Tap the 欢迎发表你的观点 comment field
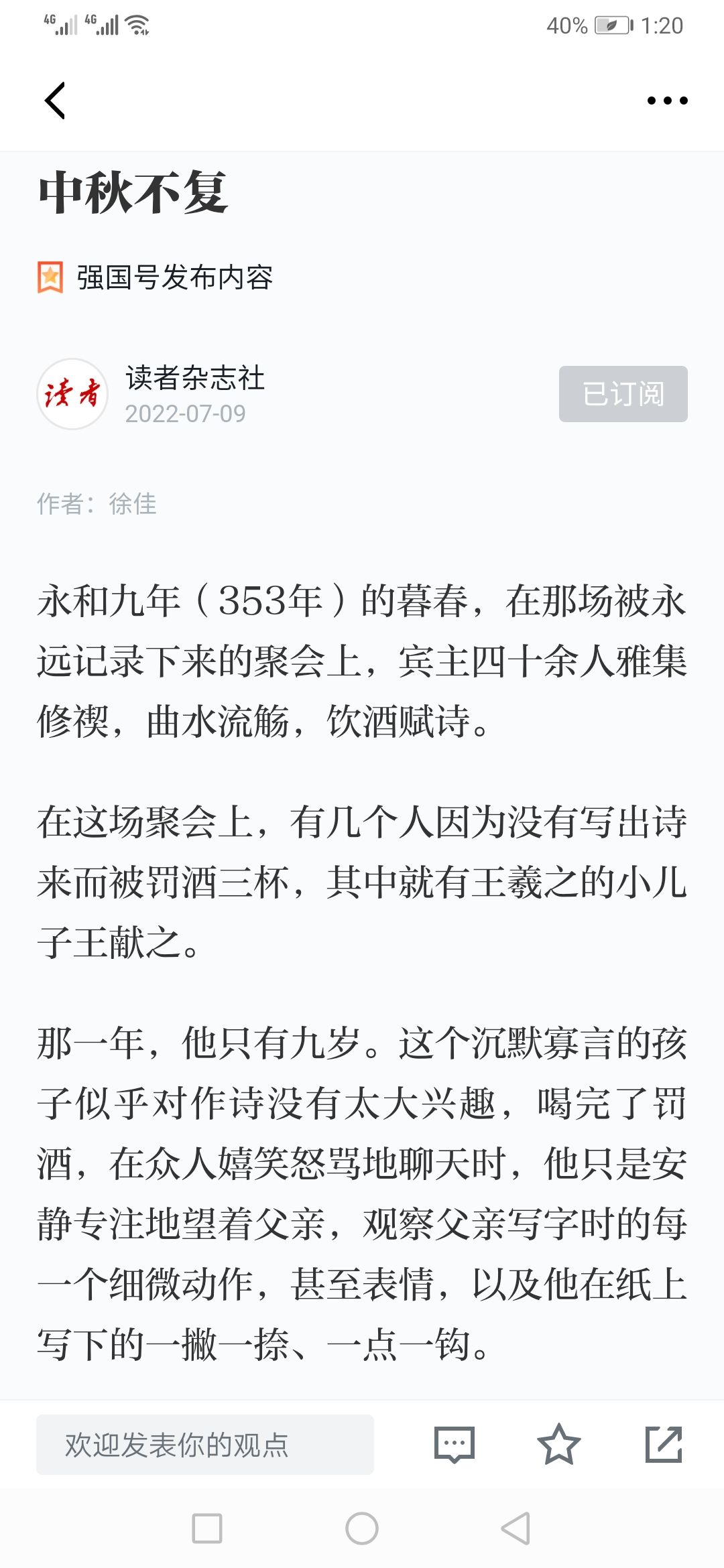 (x=205, y=1445)
